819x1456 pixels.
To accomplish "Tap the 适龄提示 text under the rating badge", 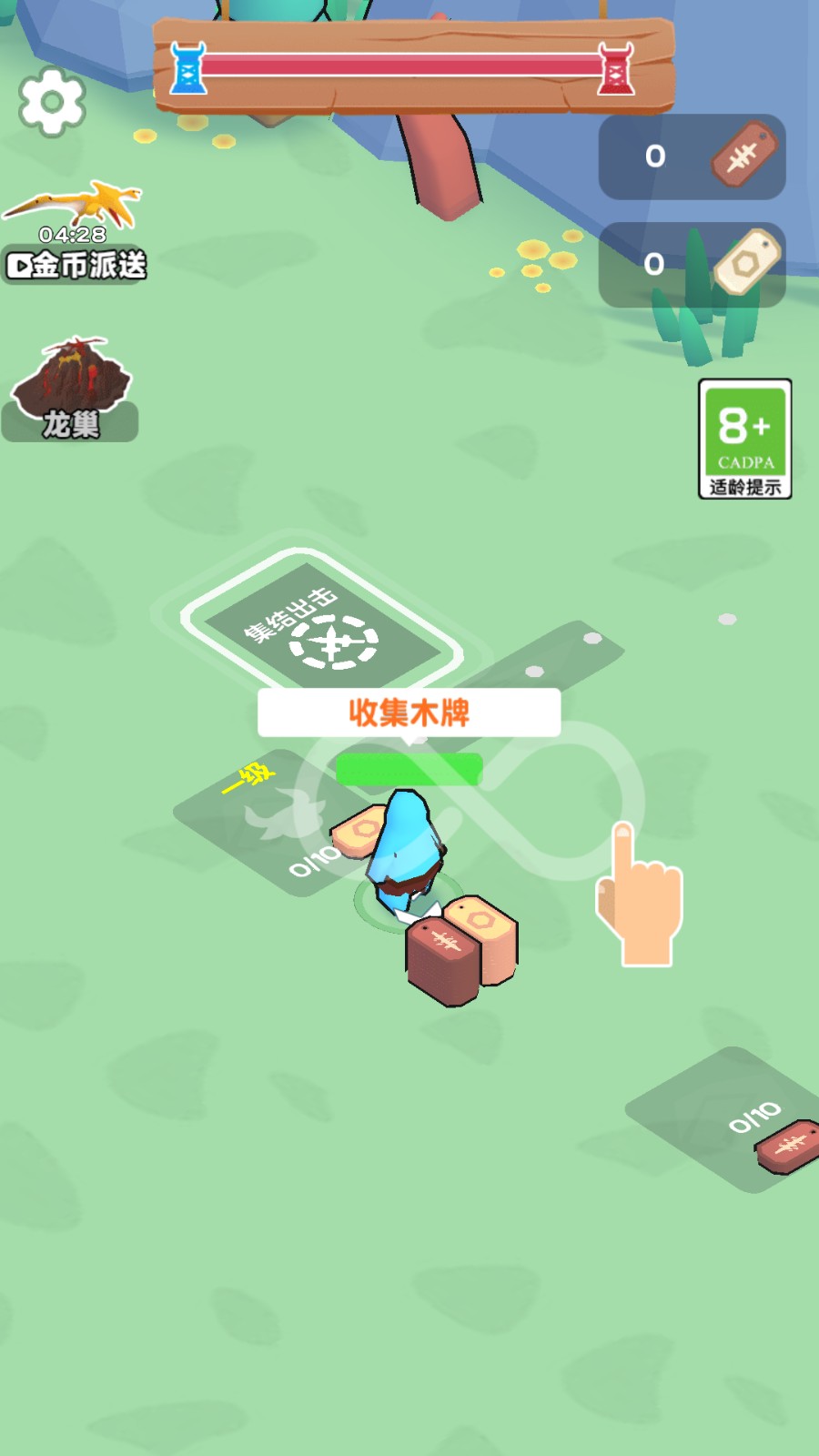I will [x=744, y=485].
